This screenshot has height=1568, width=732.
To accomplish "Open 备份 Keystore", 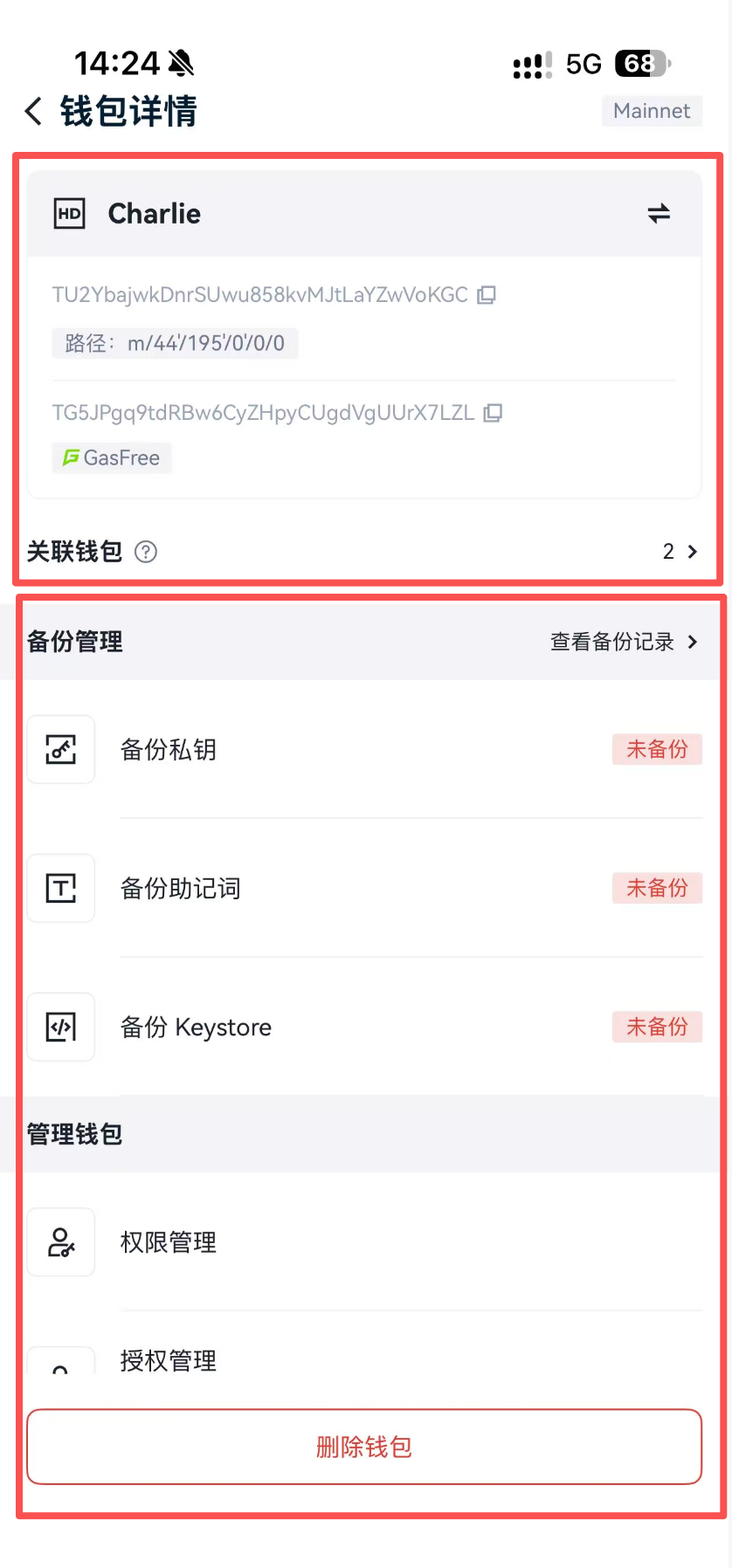I will (364, 1027).
